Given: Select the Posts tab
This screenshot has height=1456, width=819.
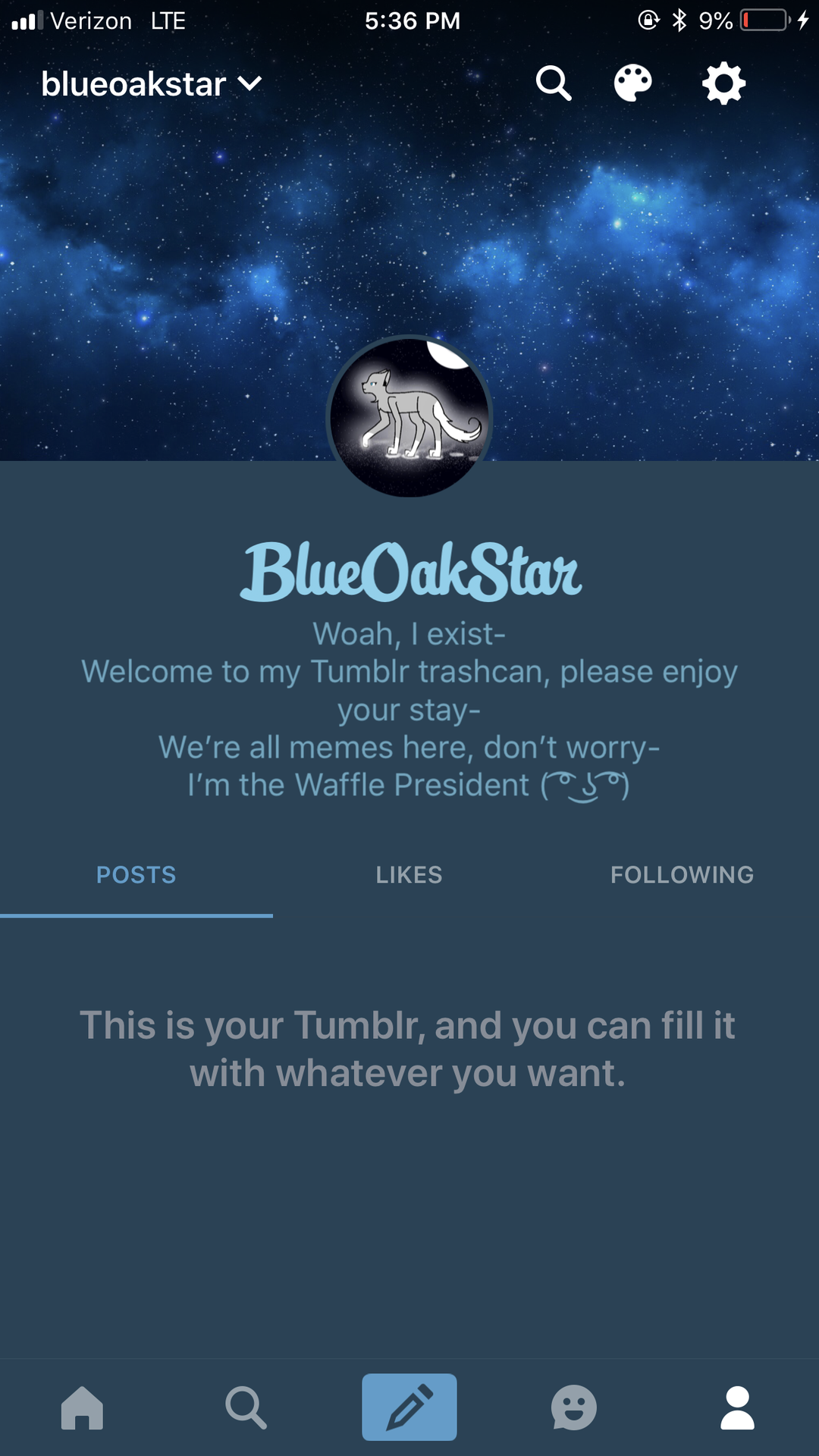Looking at the screenshot, I should coord(136,875).
